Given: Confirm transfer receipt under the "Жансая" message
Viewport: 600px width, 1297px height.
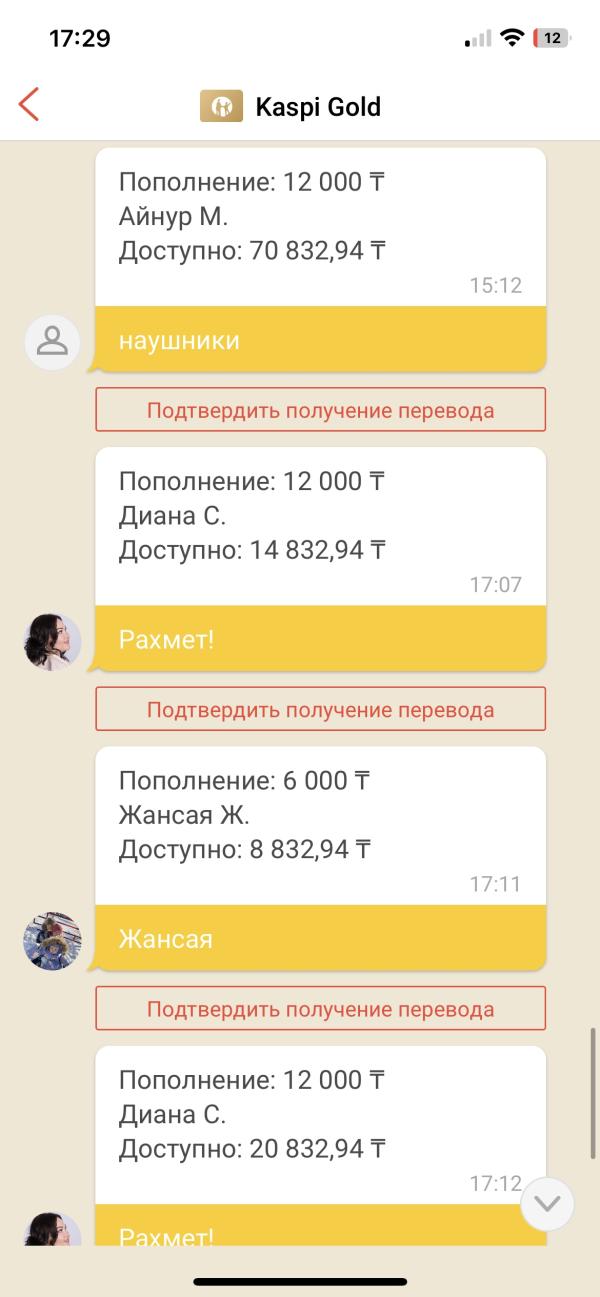Looking at the screenshot, I should [320, 1009].
